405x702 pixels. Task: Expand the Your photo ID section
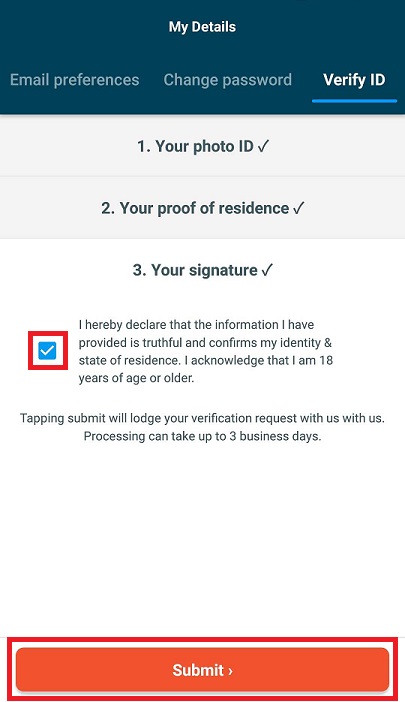point(202,146)
